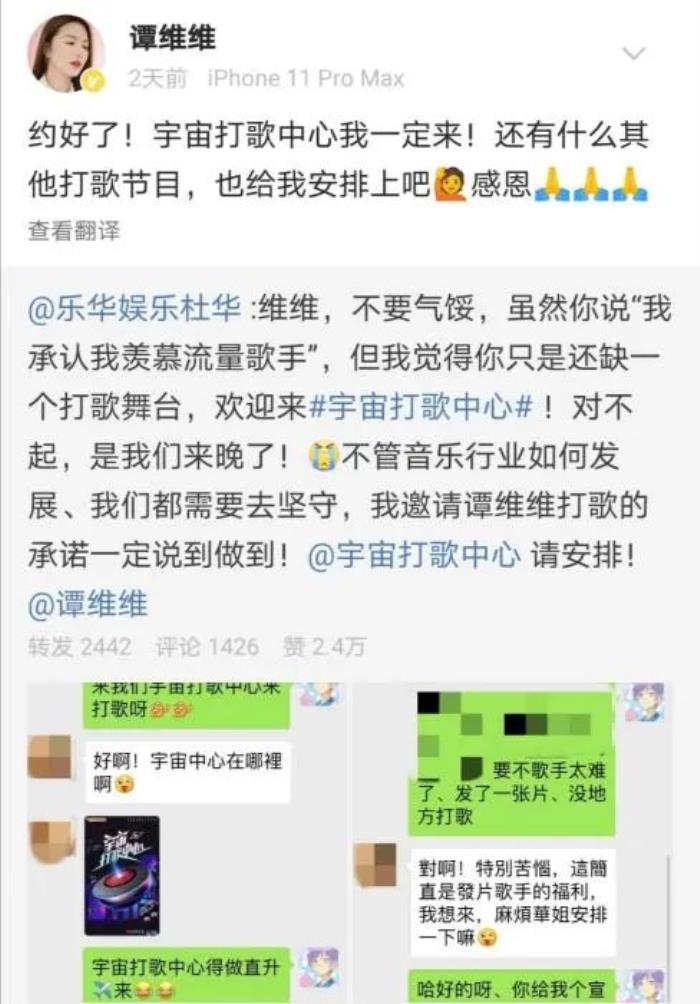Tap 查看翻译 to translate the post
The height and width of the screenshot is (1004, 700).
click(74, 231)
